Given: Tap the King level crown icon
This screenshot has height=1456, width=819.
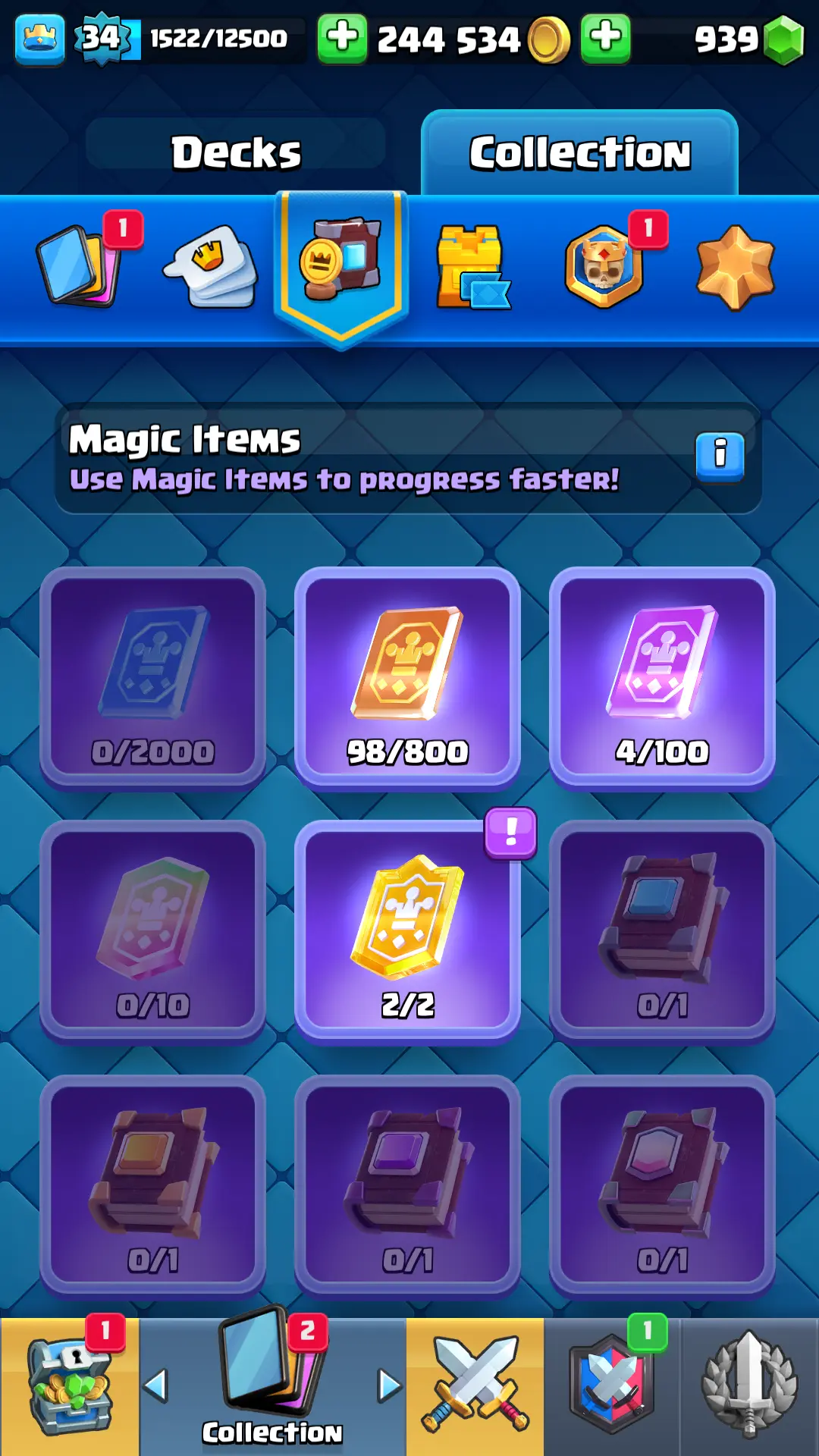Looking at the screenshot, I should click(x=39, y=38).
